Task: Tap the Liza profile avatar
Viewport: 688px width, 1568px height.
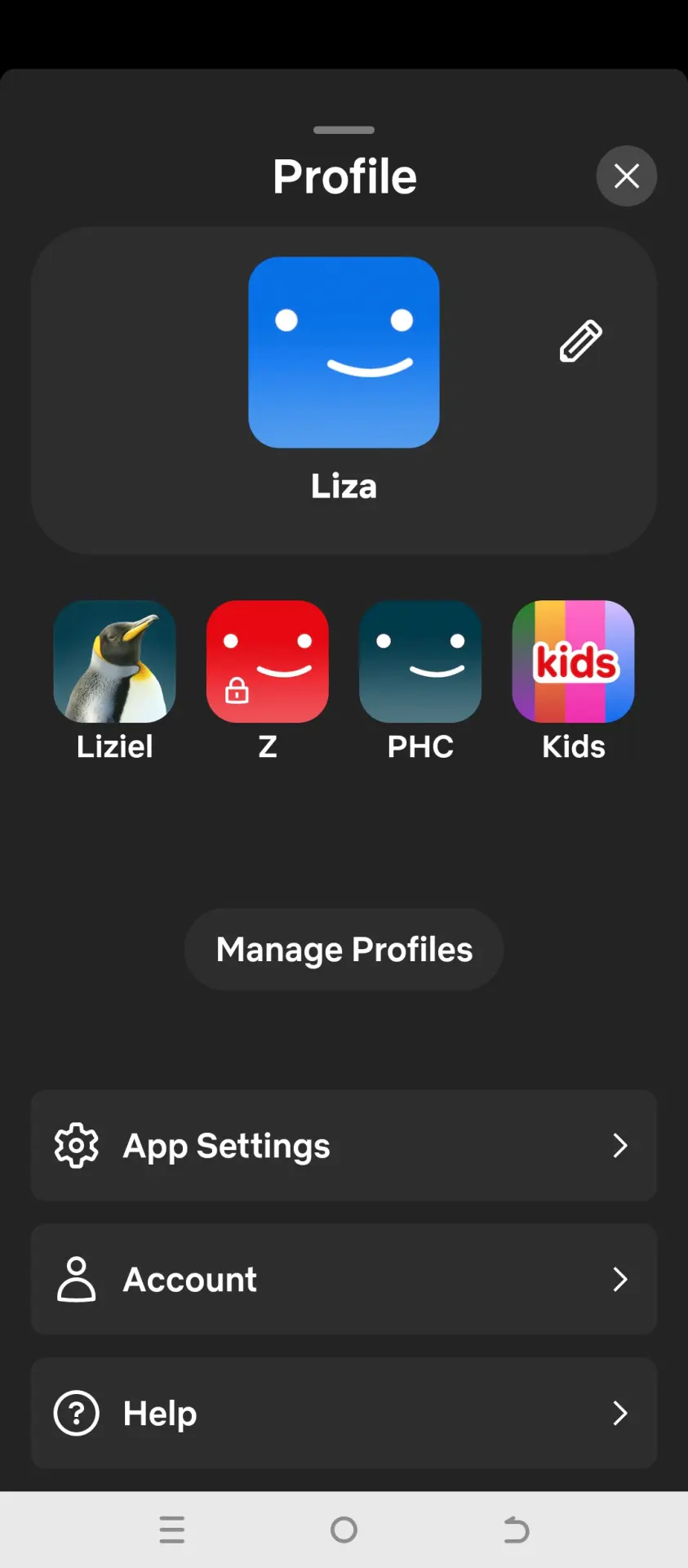Action: tap(344, 352)
